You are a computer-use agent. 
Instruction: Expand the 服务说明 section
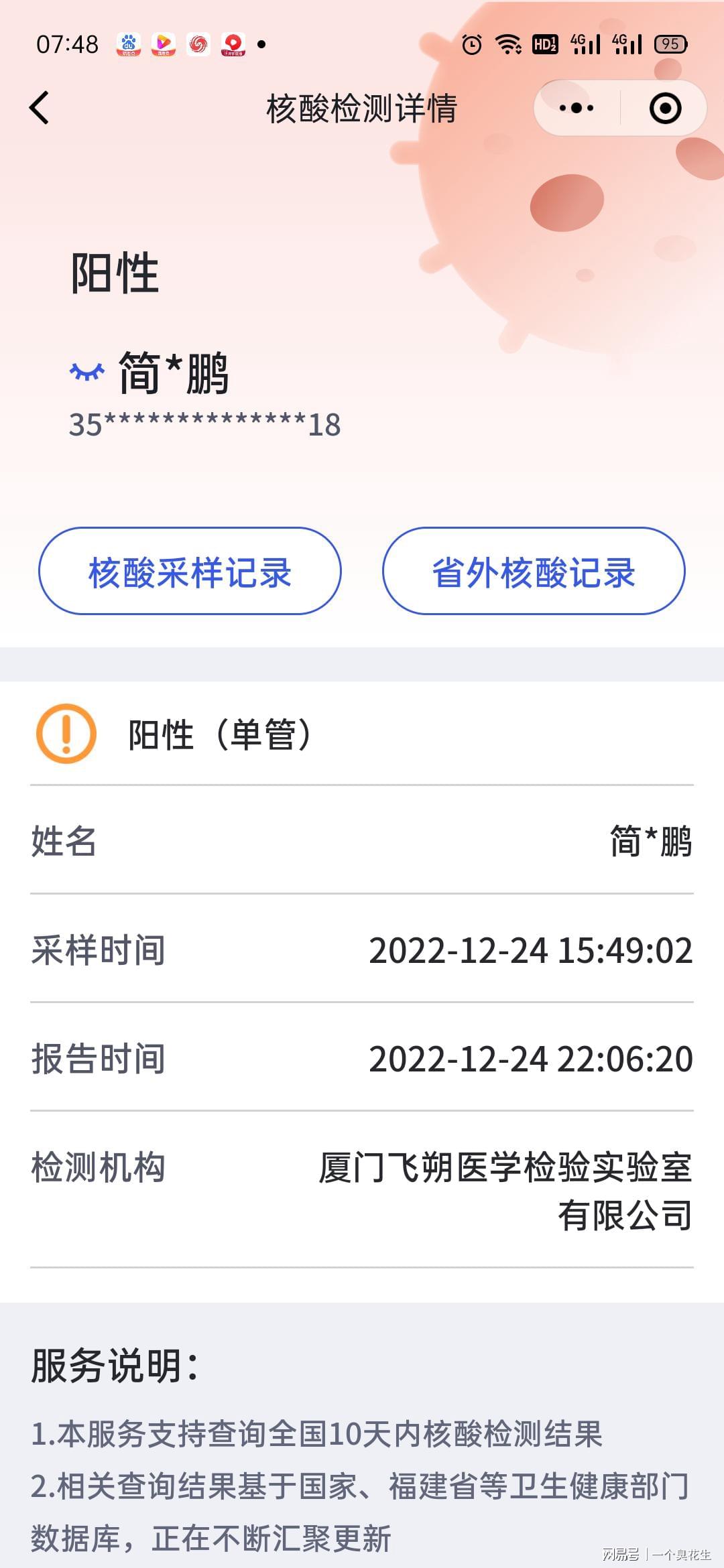click(109, 1365)
